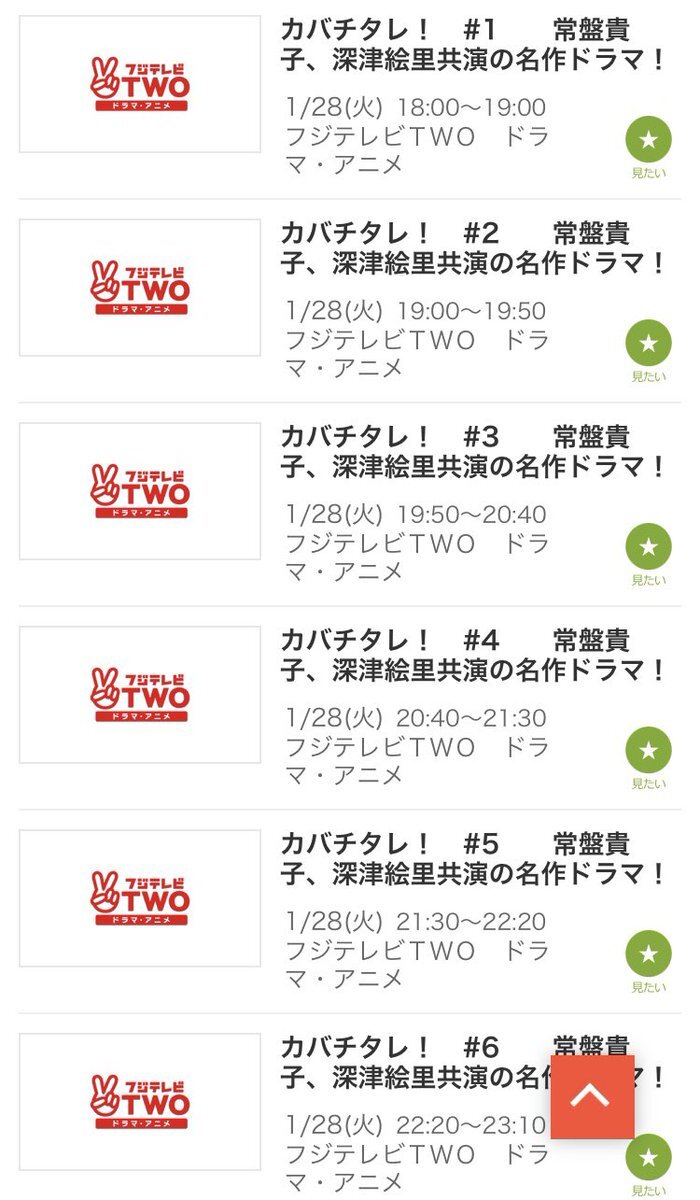Favorite カバチタレ！ #5 with the 見たい star
The width and height of the screenshot is (700, 1200).
click(x=648, y=954)
